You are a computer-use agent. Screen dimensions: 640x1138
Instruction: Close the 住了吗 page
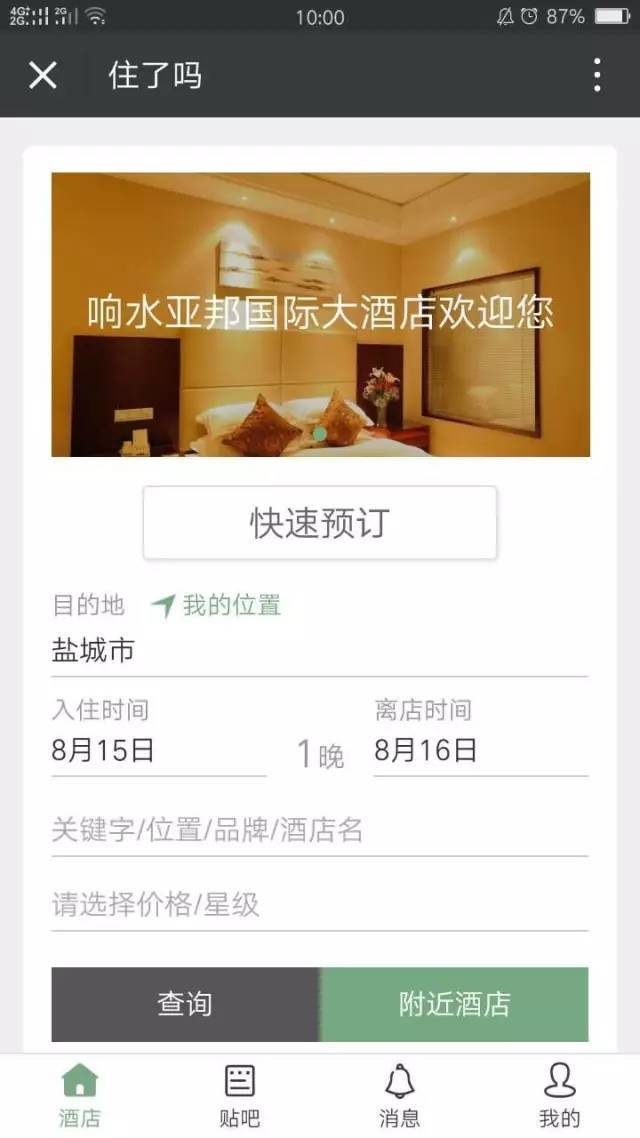coord(43,75)
